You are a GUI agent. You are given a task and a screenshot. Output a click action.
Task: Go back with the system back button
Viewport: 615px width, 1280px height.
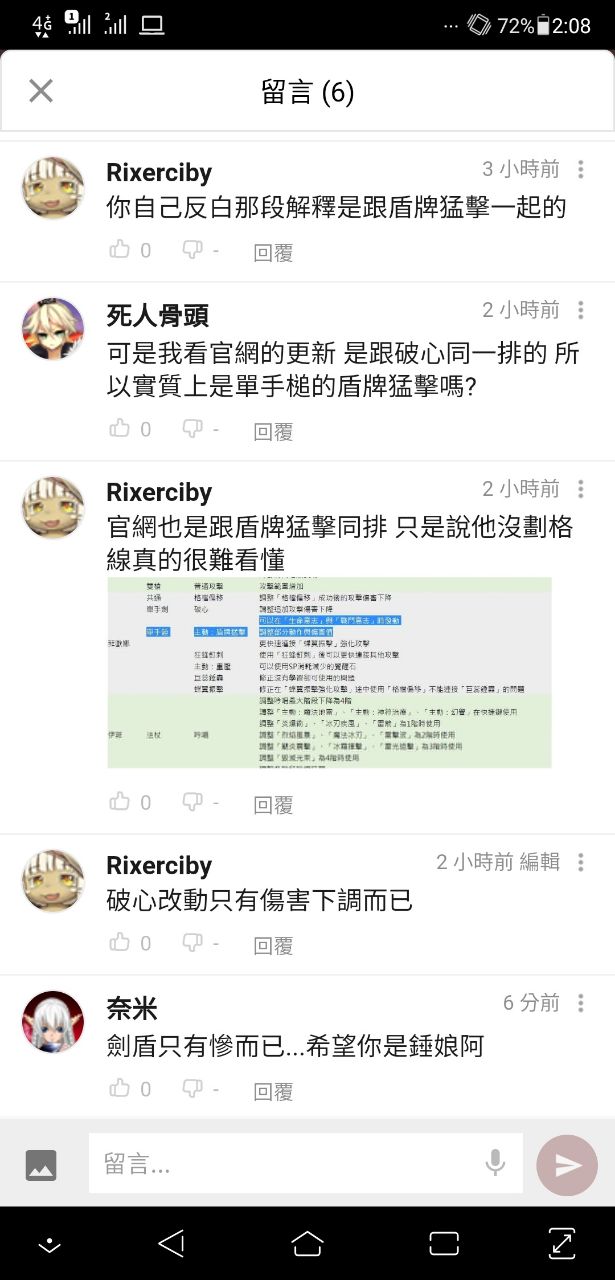coord(172,1243)
